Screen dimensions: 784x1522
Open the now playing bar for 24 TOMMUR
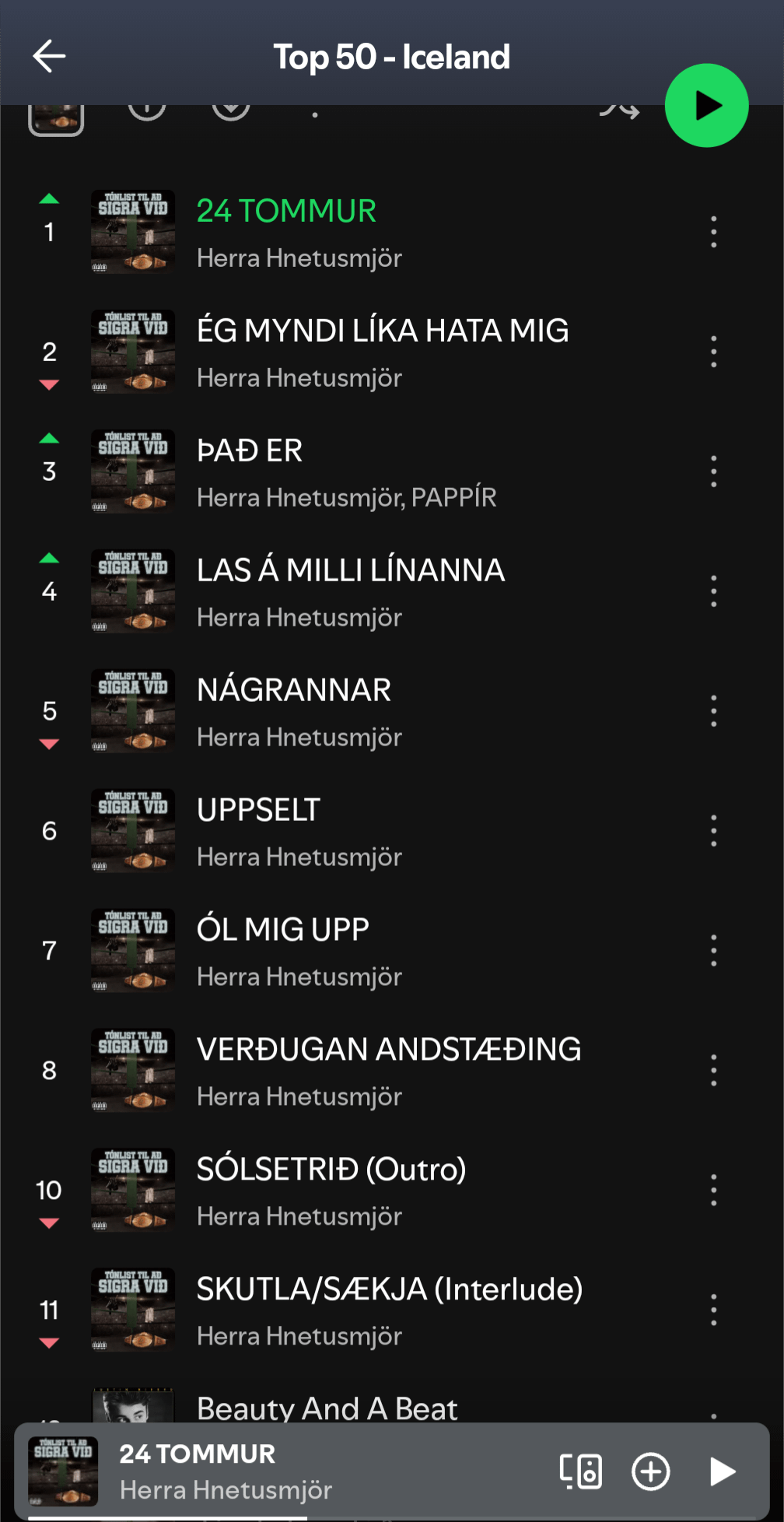311,1471
